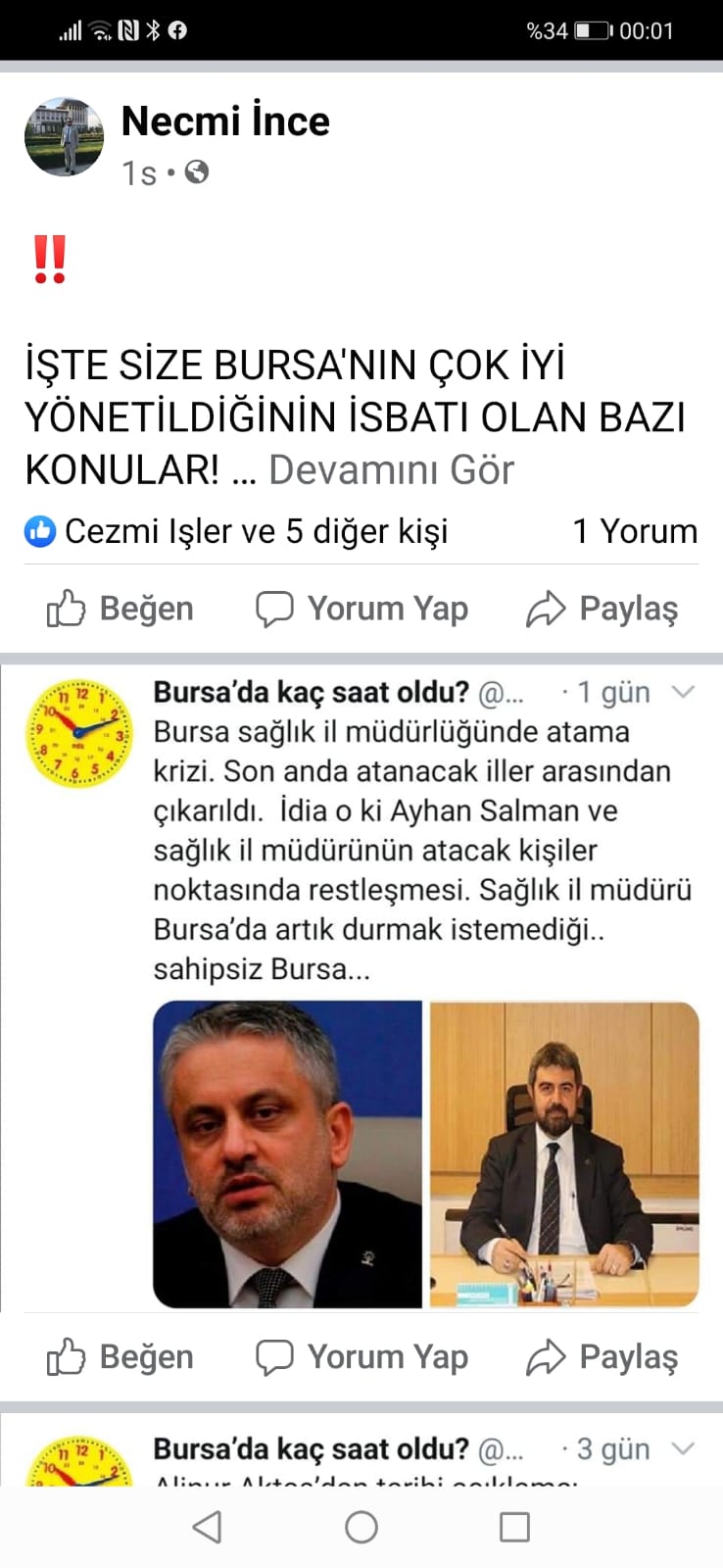Expand the post with Devamını Gör

(391, 470)
